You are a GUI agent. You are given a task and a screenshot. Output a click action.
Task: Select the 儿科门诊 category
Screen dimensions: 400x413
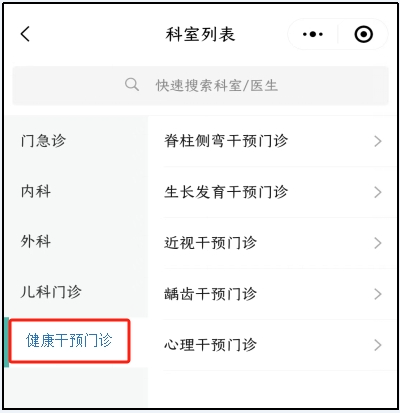76,292
